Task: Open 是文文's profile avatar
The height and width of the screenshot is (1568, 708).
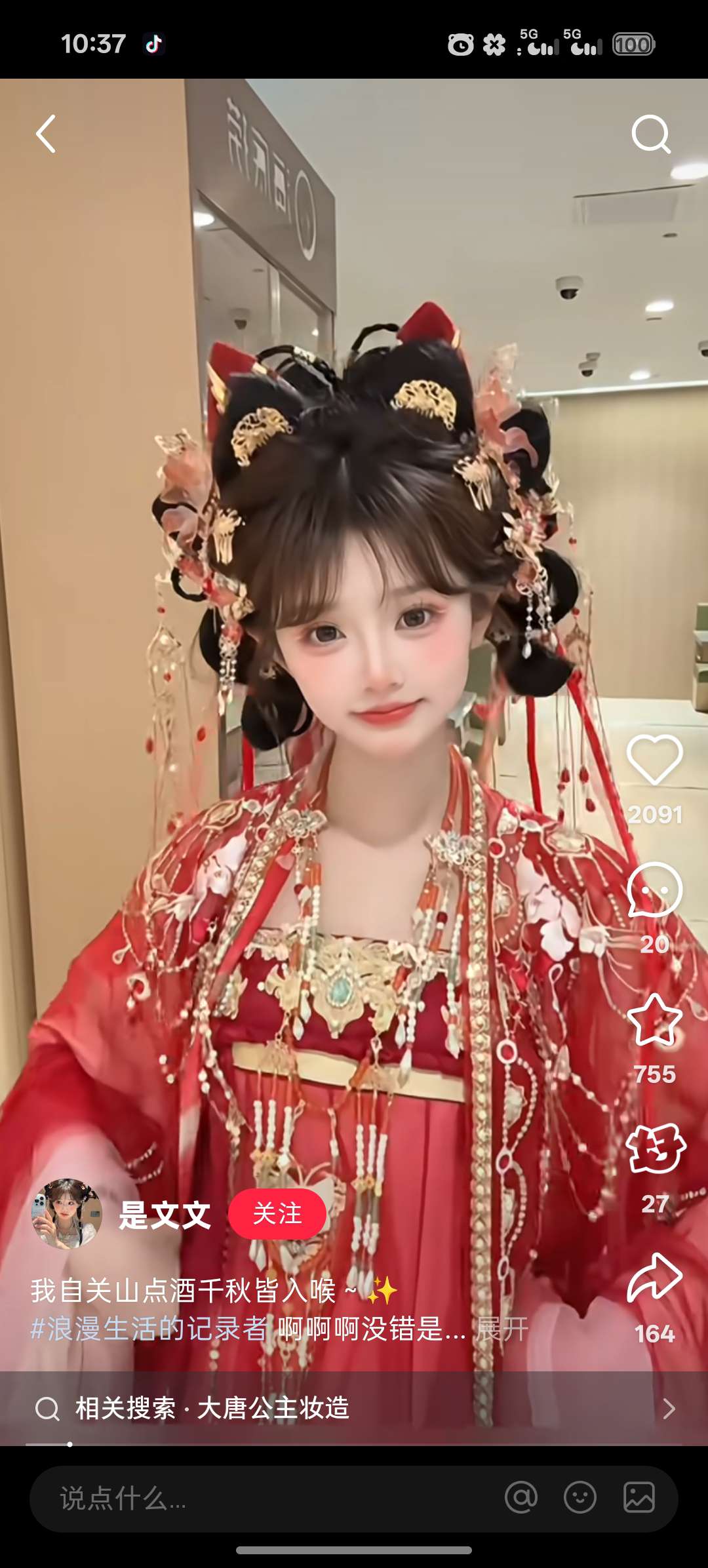Action: [67, 1214]
